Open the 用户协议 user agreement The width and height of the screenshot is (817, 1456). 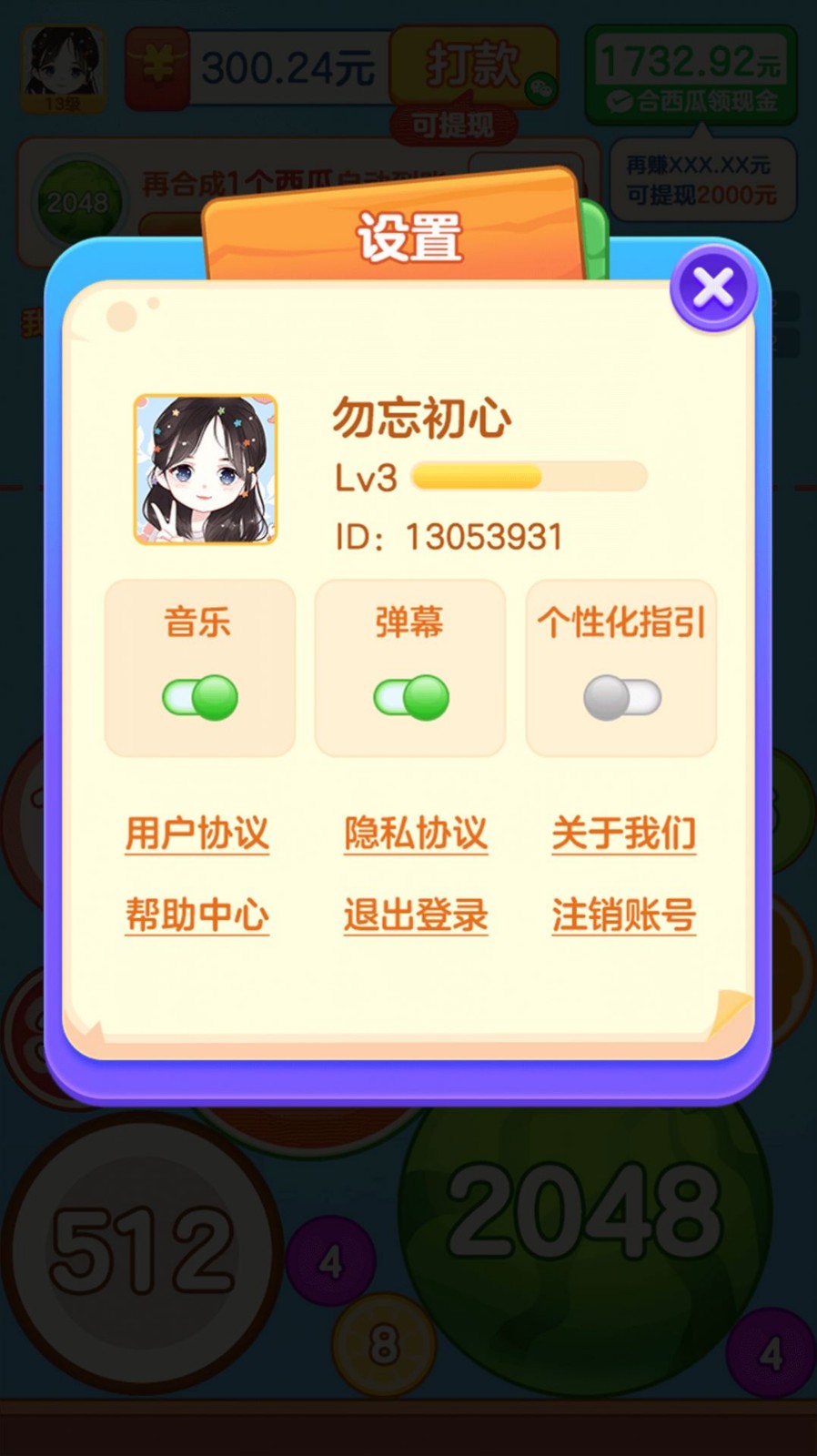197,833
